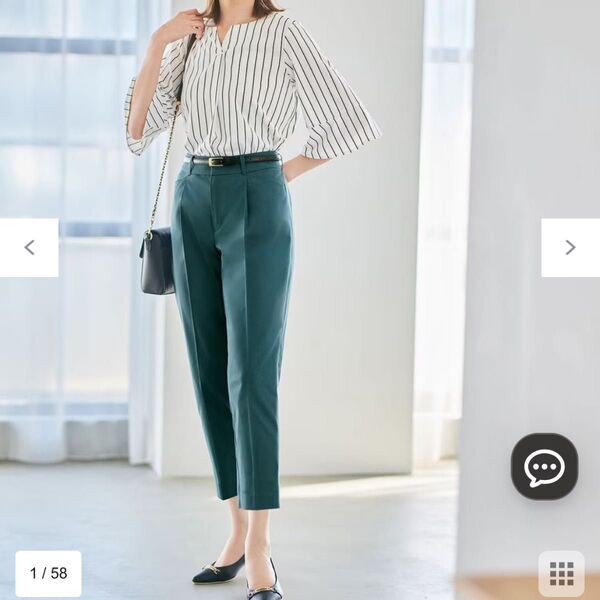Viewport: 600px width, 600px height.
Task: Open the product photo fullscreen
Action: coord(300,300)
